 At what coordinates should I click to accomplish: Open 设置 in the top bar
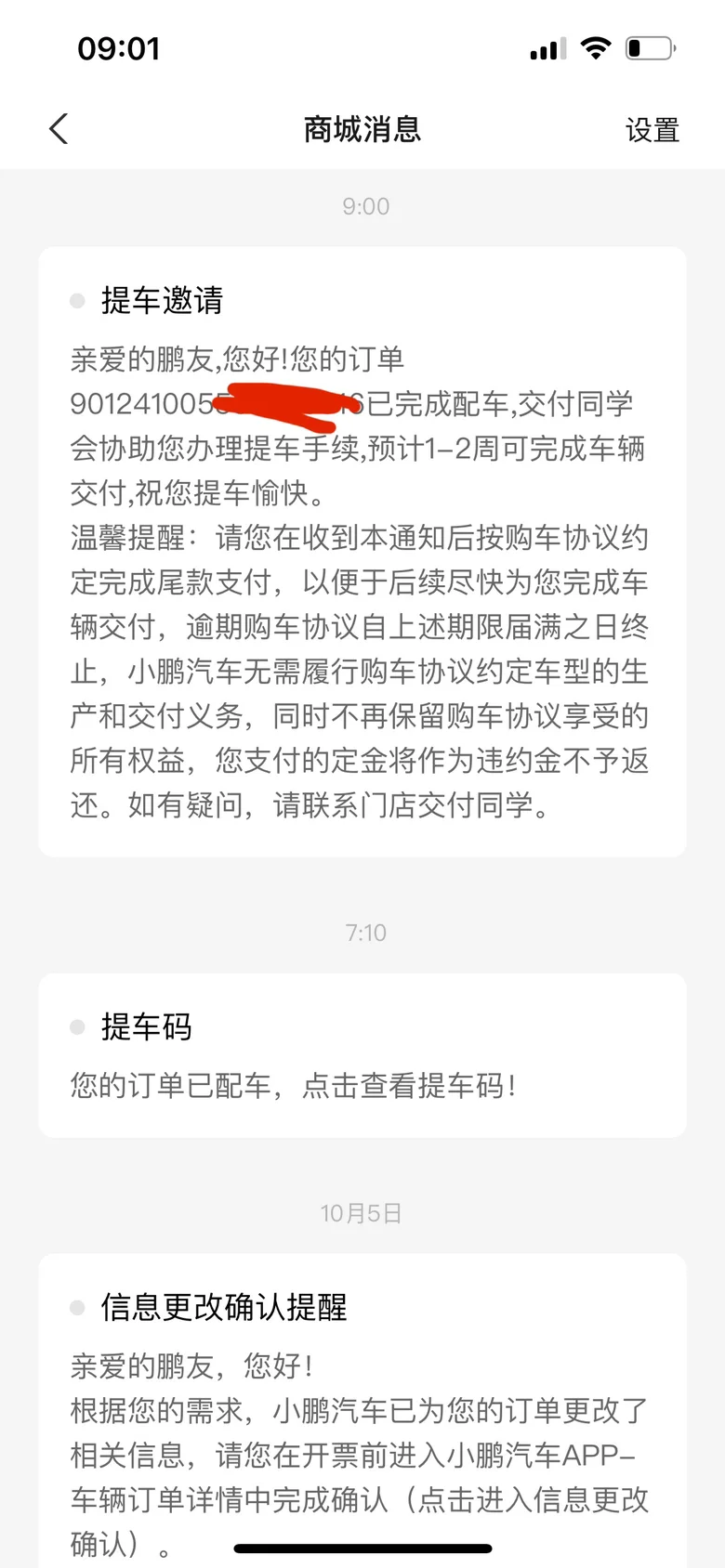coord(652,130)
